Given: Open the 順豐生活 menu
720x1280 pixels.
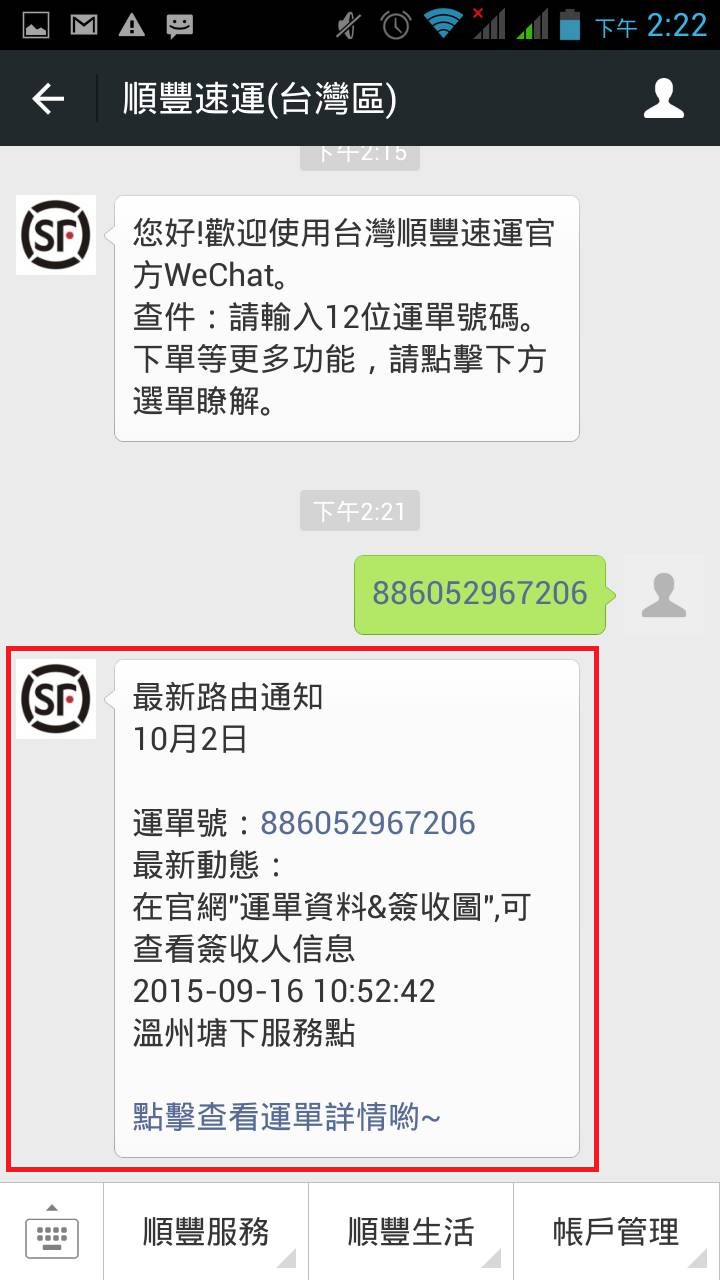Looking at the screenshot, I should [411, 1232].
